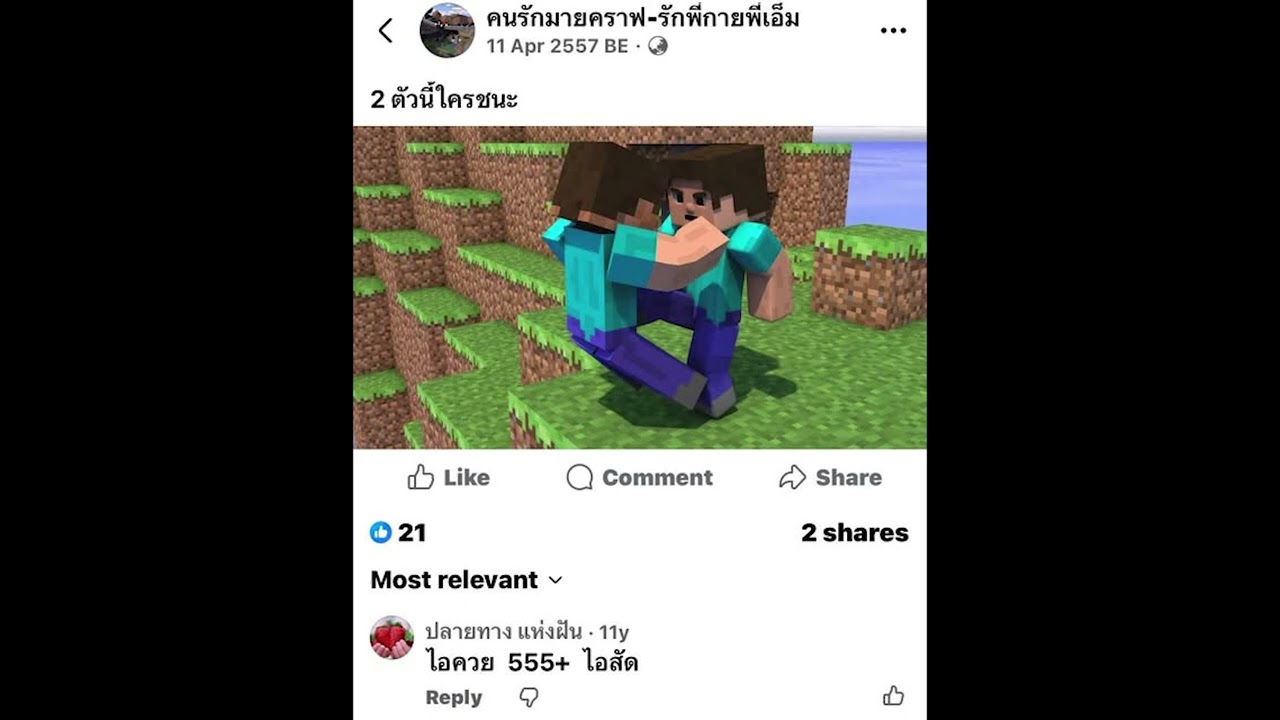Share this post
This screenshot has width=1280, height=720.
pyautogui.click(x=830, y=477)
